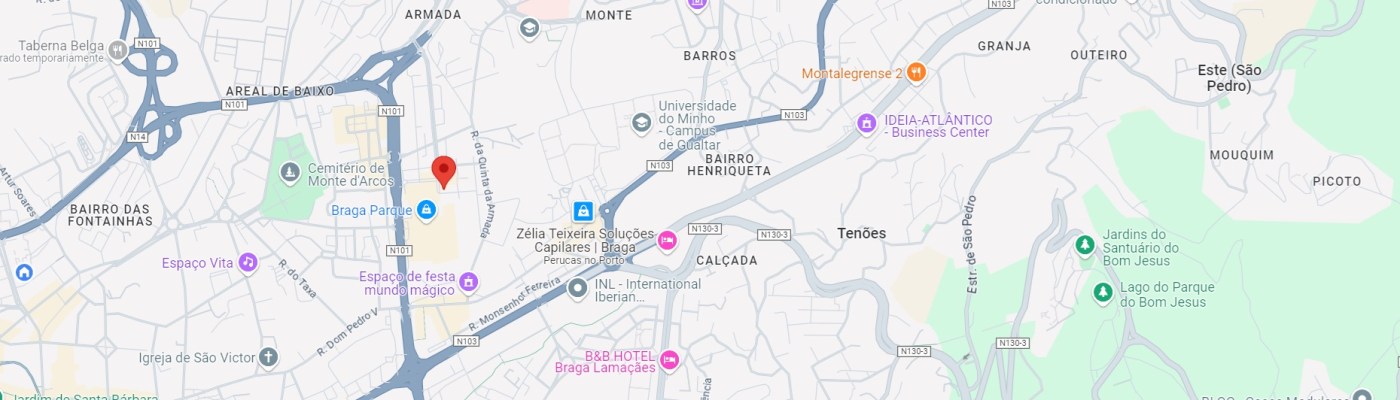Viewport: 1400px width, 400px height.
Task: Open Jardins do Santuário do Bom Jesus
Action: pos(1084,245)
